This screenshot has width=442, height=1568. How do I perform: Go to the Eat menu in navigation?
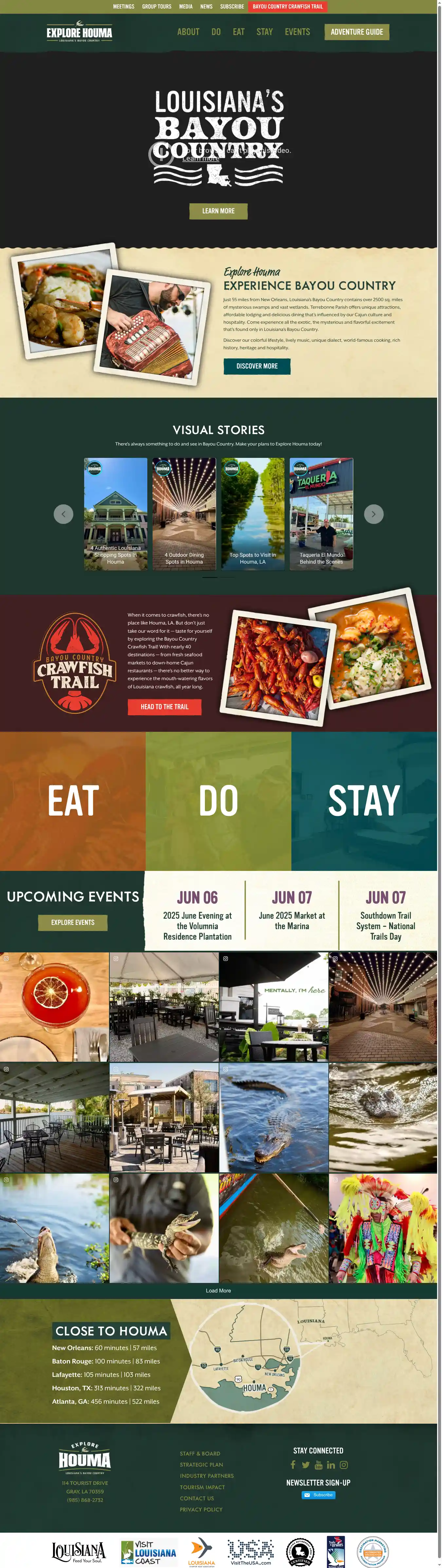pos(239,32)
